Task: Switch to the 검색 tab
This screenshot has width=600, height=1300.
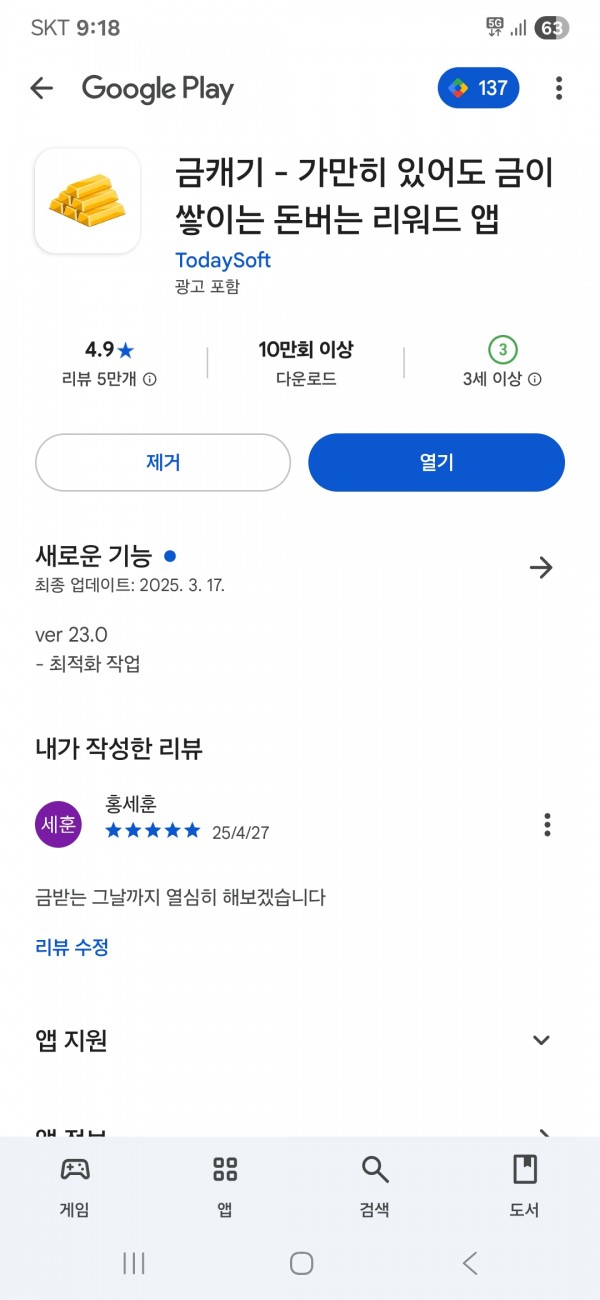Action: (x=375, y=1187)
